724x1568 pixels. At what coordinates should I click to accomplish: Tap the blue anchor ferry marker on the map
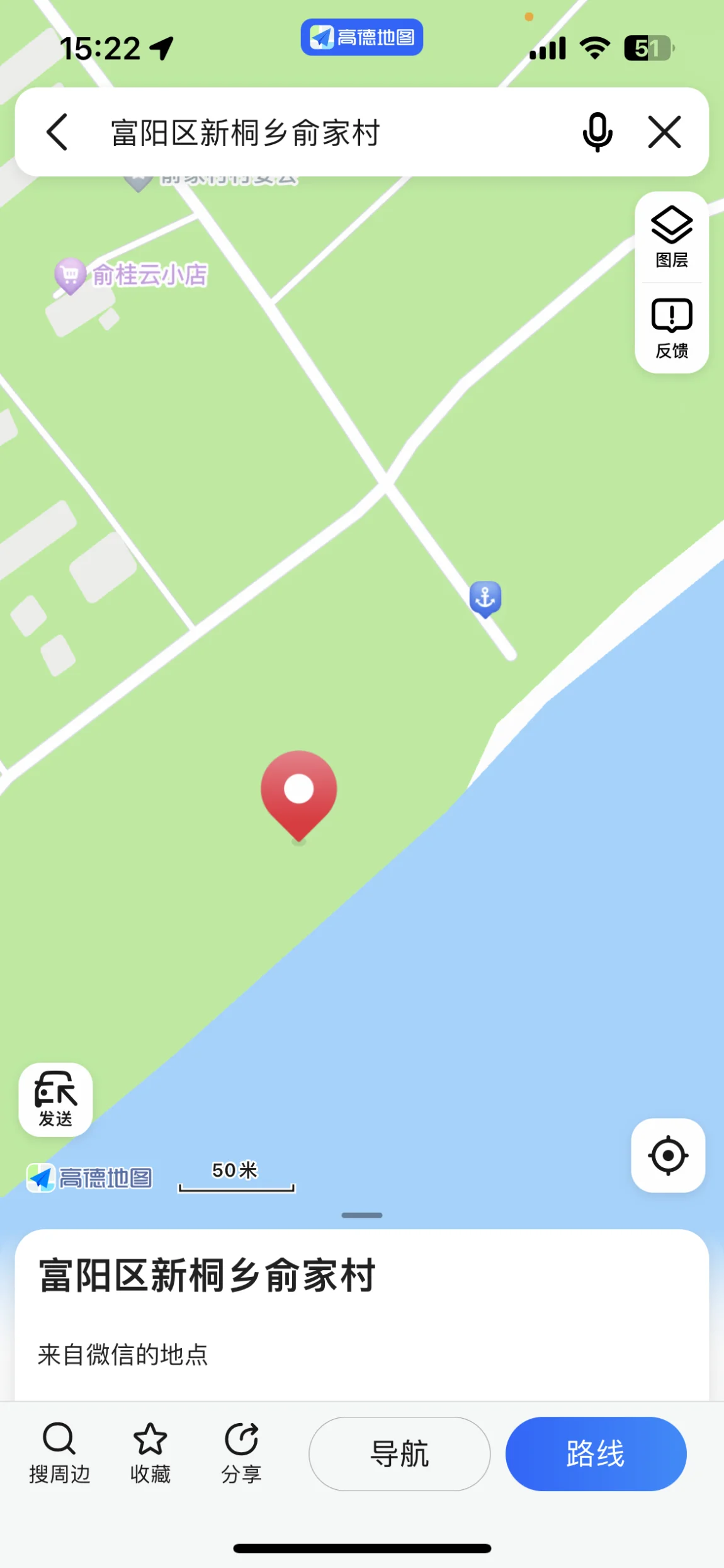pos(485,598)
